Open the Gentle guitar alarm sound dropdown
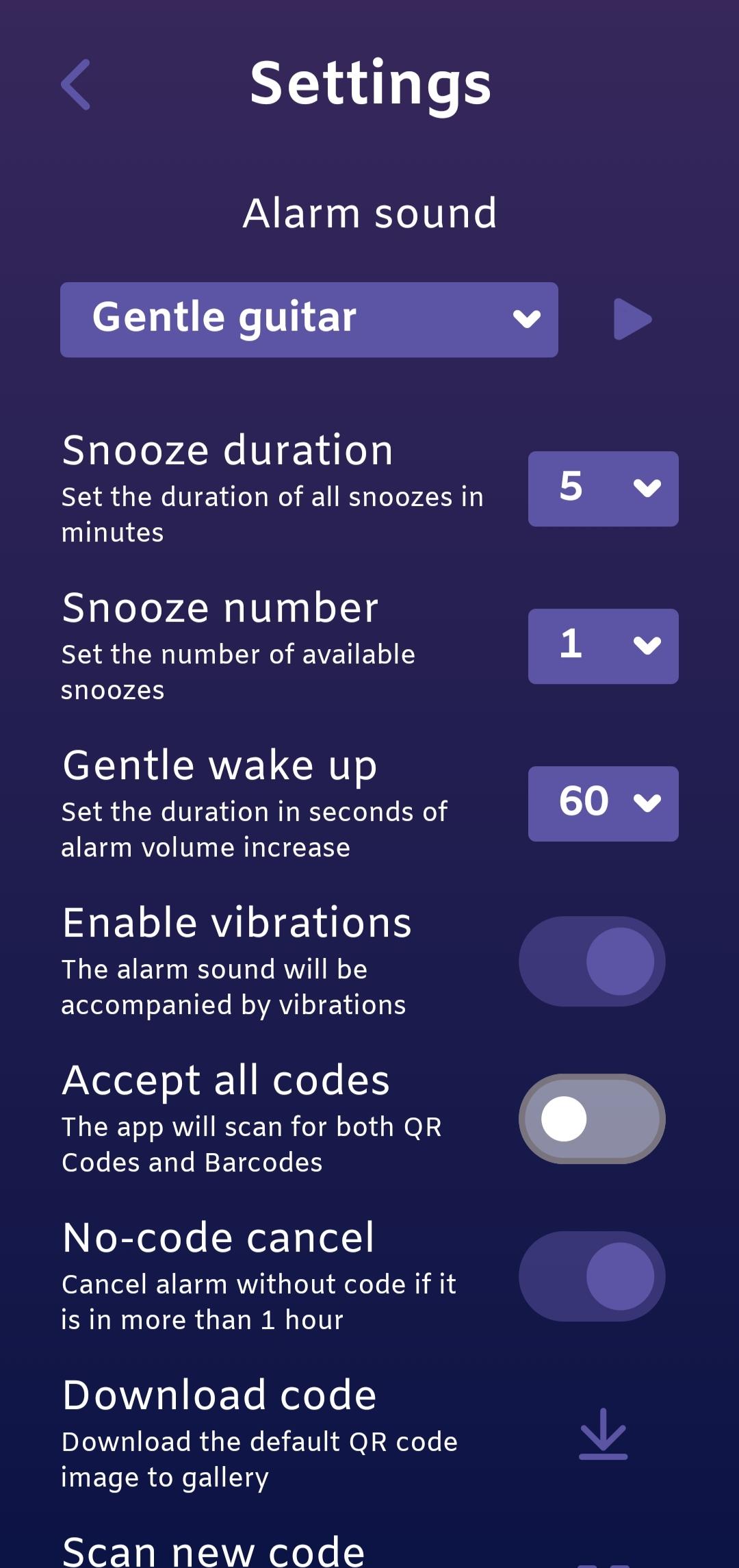The image size is (739, 1568). click(309, 320)
